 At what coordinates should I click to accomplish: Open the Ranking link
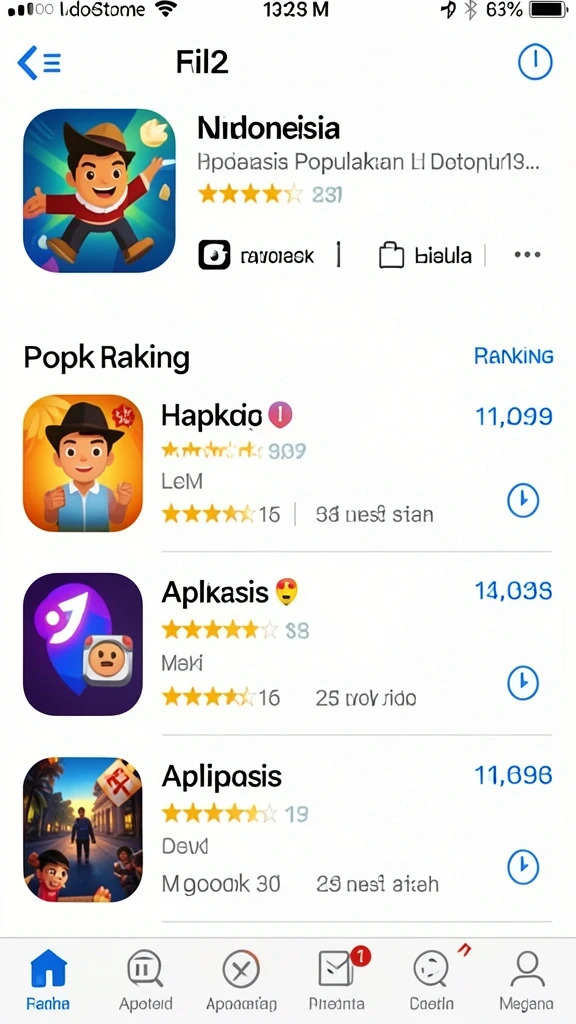(x=513, y=356)
